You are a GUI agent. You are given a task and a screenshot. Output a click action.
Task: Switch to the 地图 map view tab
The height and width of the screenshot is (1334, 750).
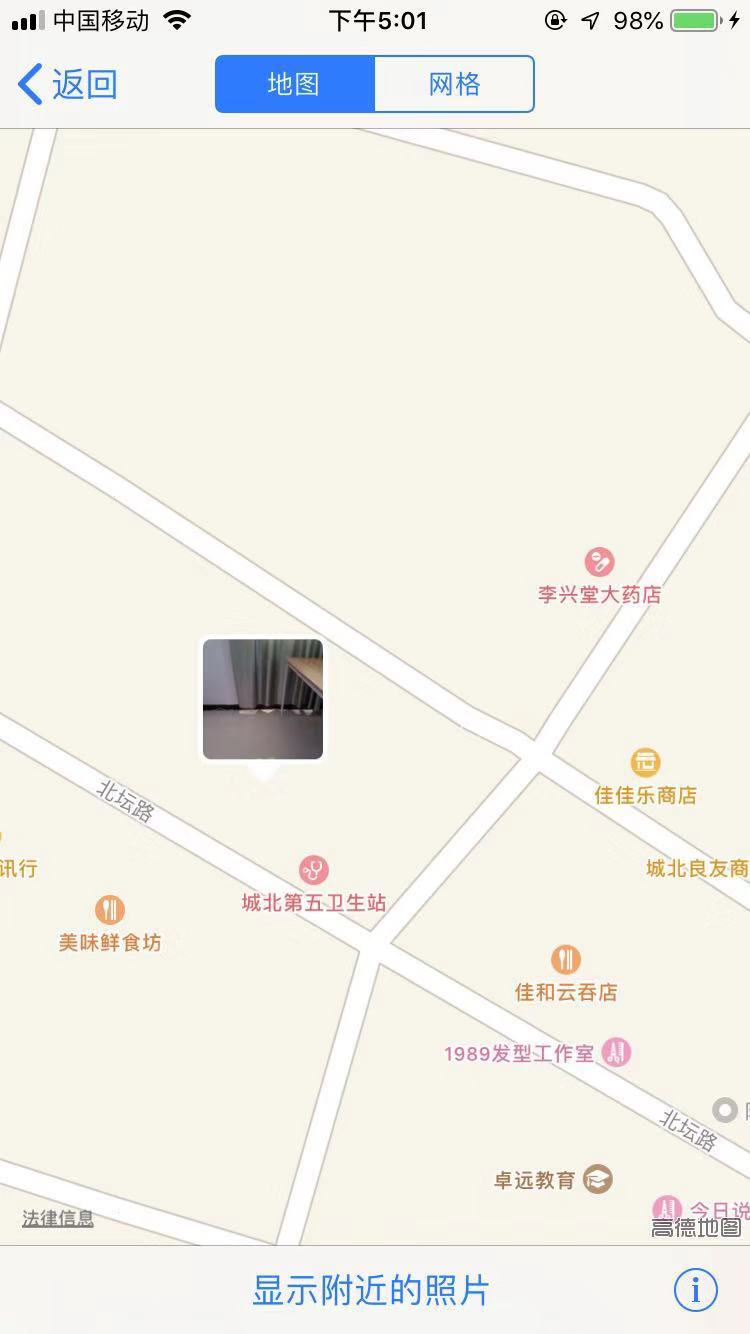pos(295,84)
